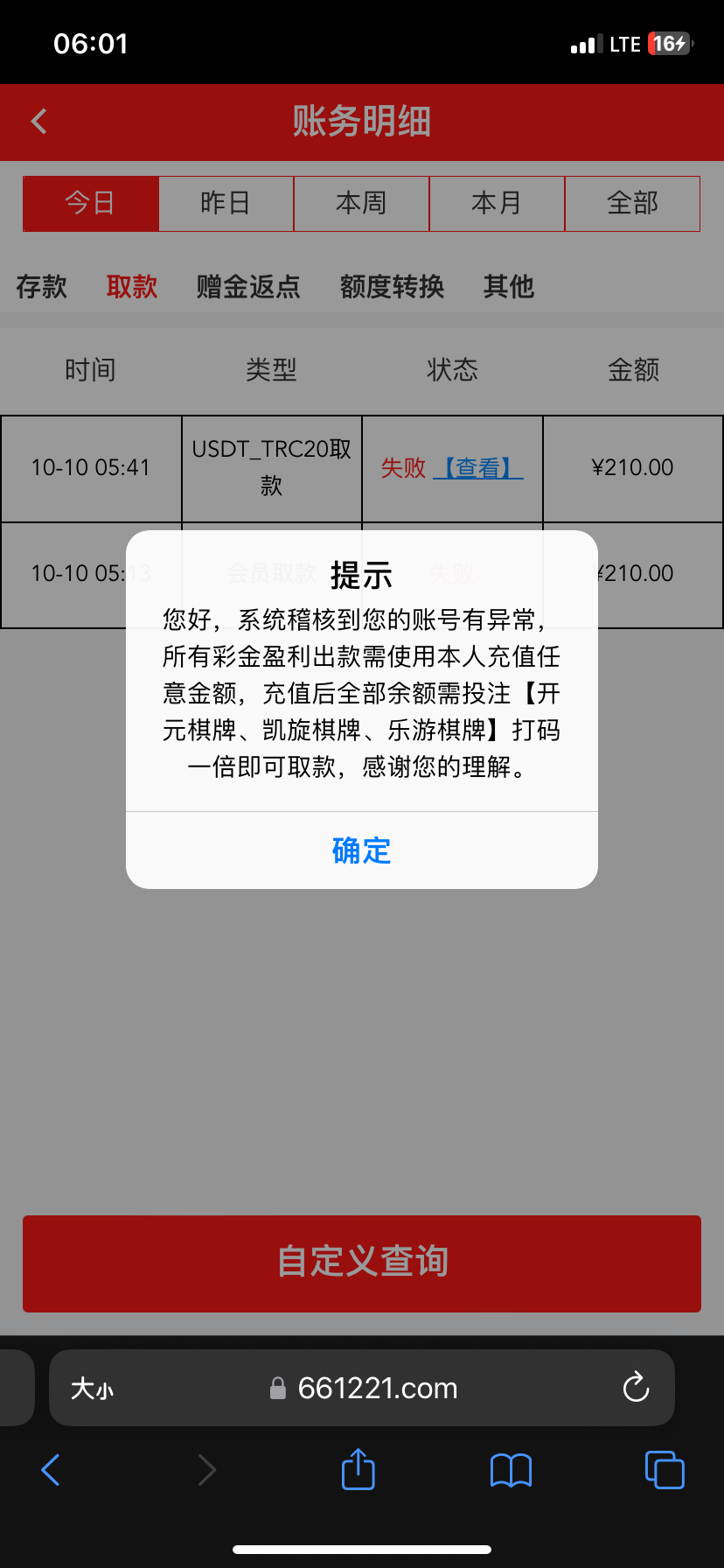Viewport: 724px width, 1568px height.
Task: Switch to the 取款 category
Action: 132,286
